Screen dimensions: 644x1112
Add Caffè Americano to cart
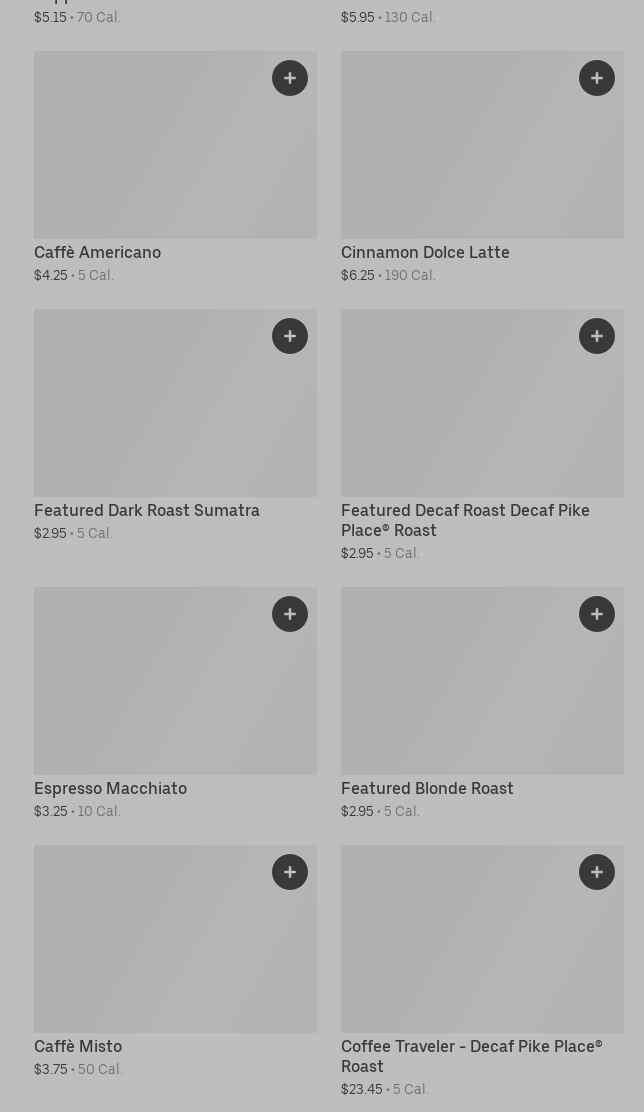(x=290, y=78)
